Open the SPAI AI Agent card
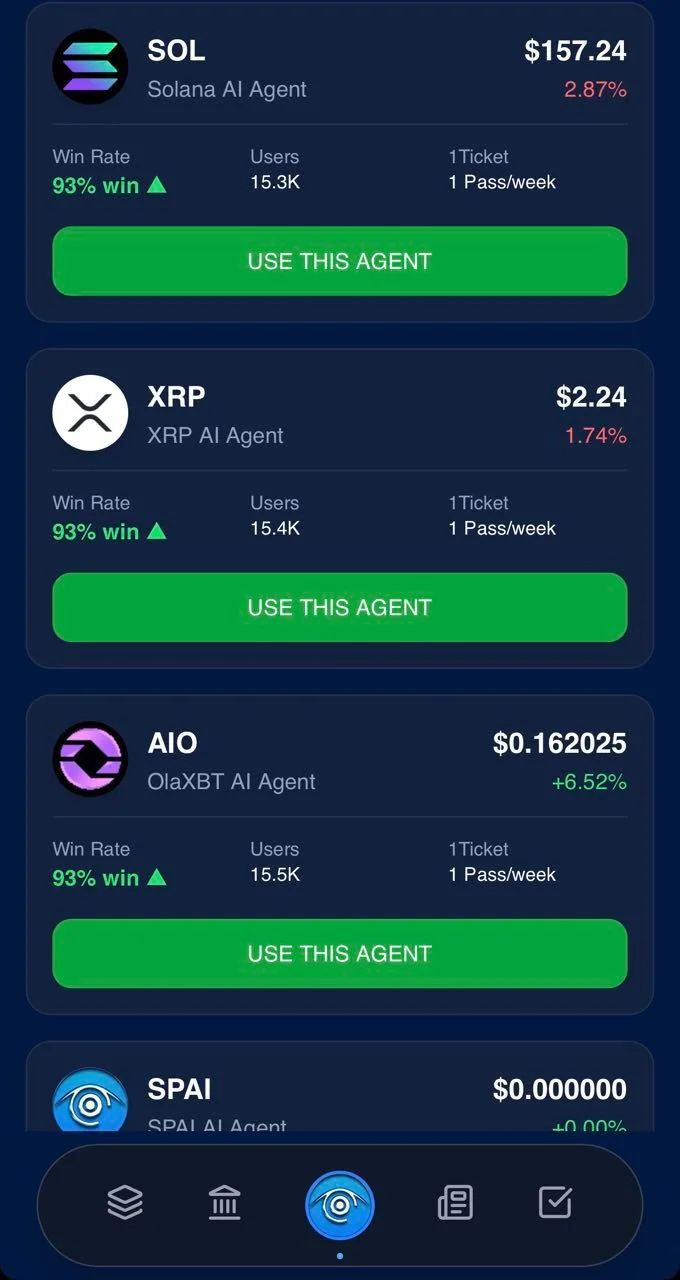This screenshot has height=1280, width=680. point(340,1088)
